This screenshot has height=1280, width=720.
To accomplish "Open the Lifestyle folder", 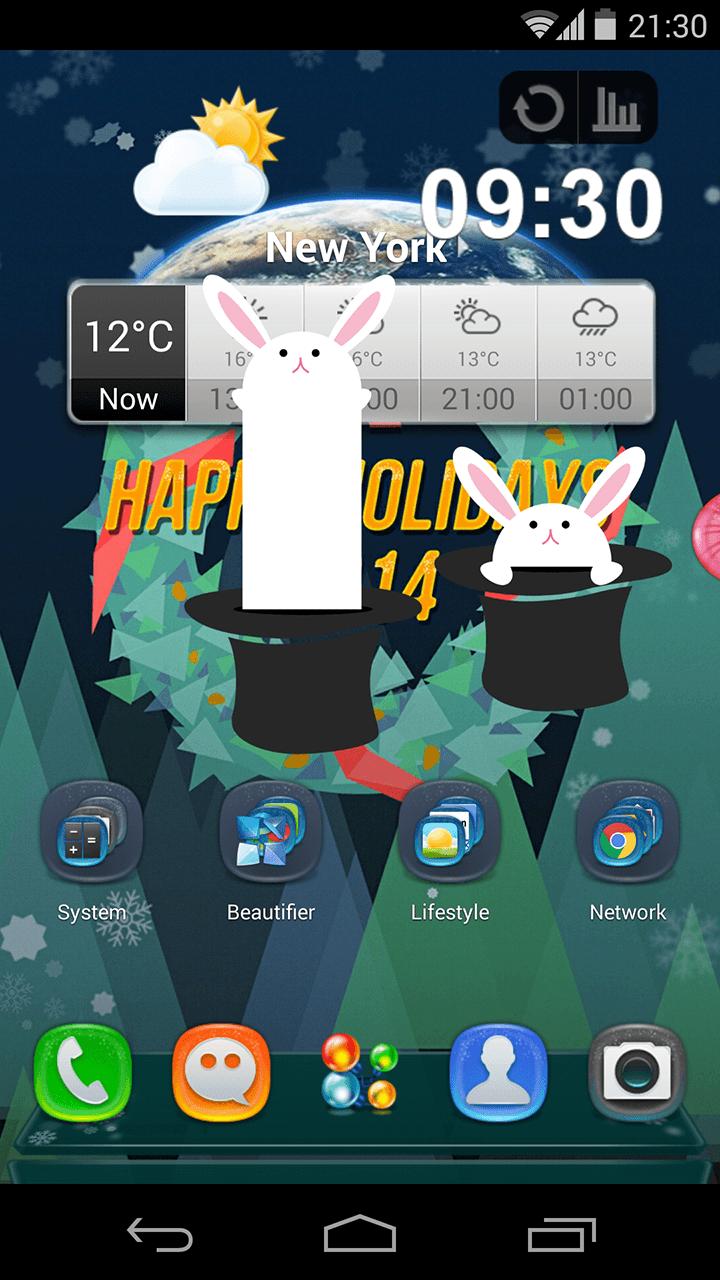I will 449,832.
